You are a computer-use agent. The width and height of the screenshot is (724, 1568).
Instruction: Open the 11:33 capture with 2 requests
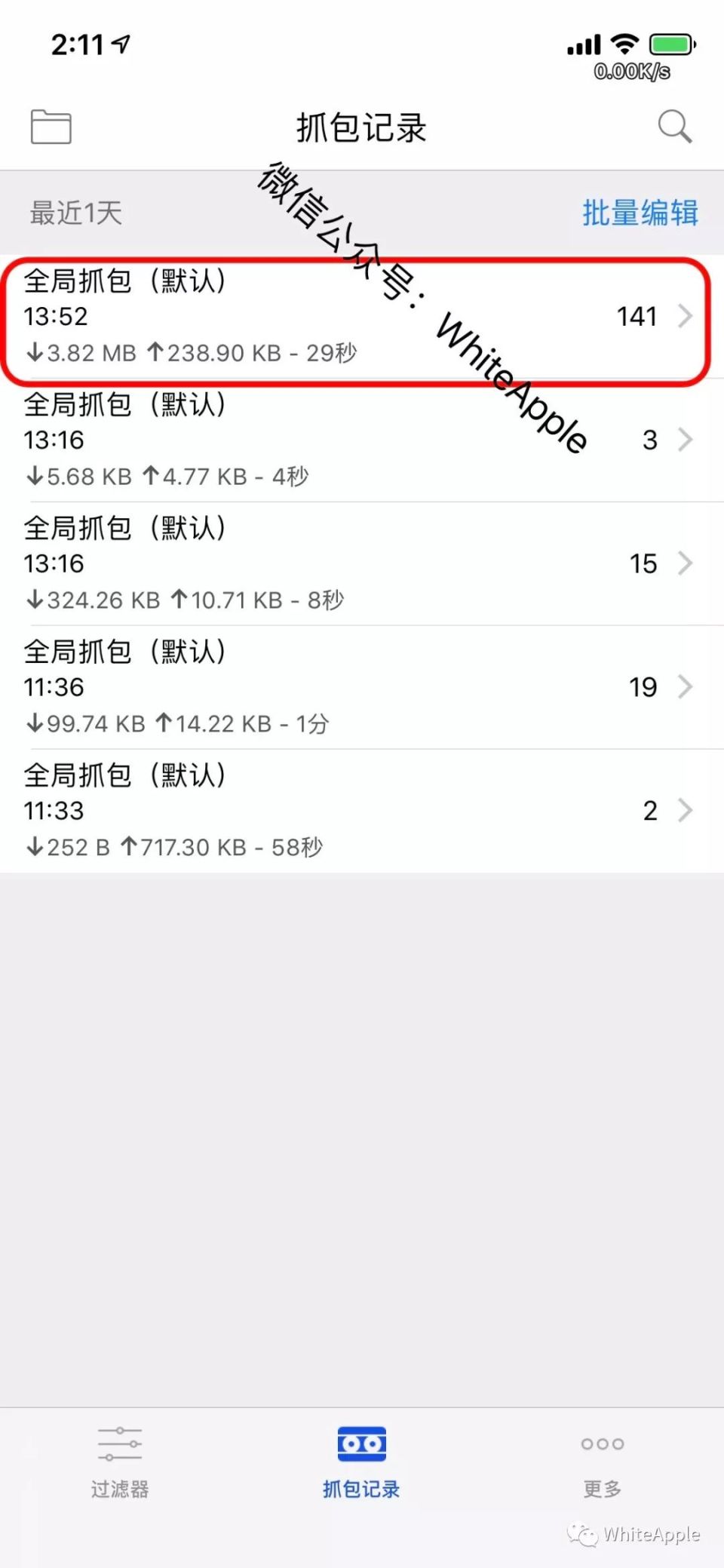[x=362, y=812]
